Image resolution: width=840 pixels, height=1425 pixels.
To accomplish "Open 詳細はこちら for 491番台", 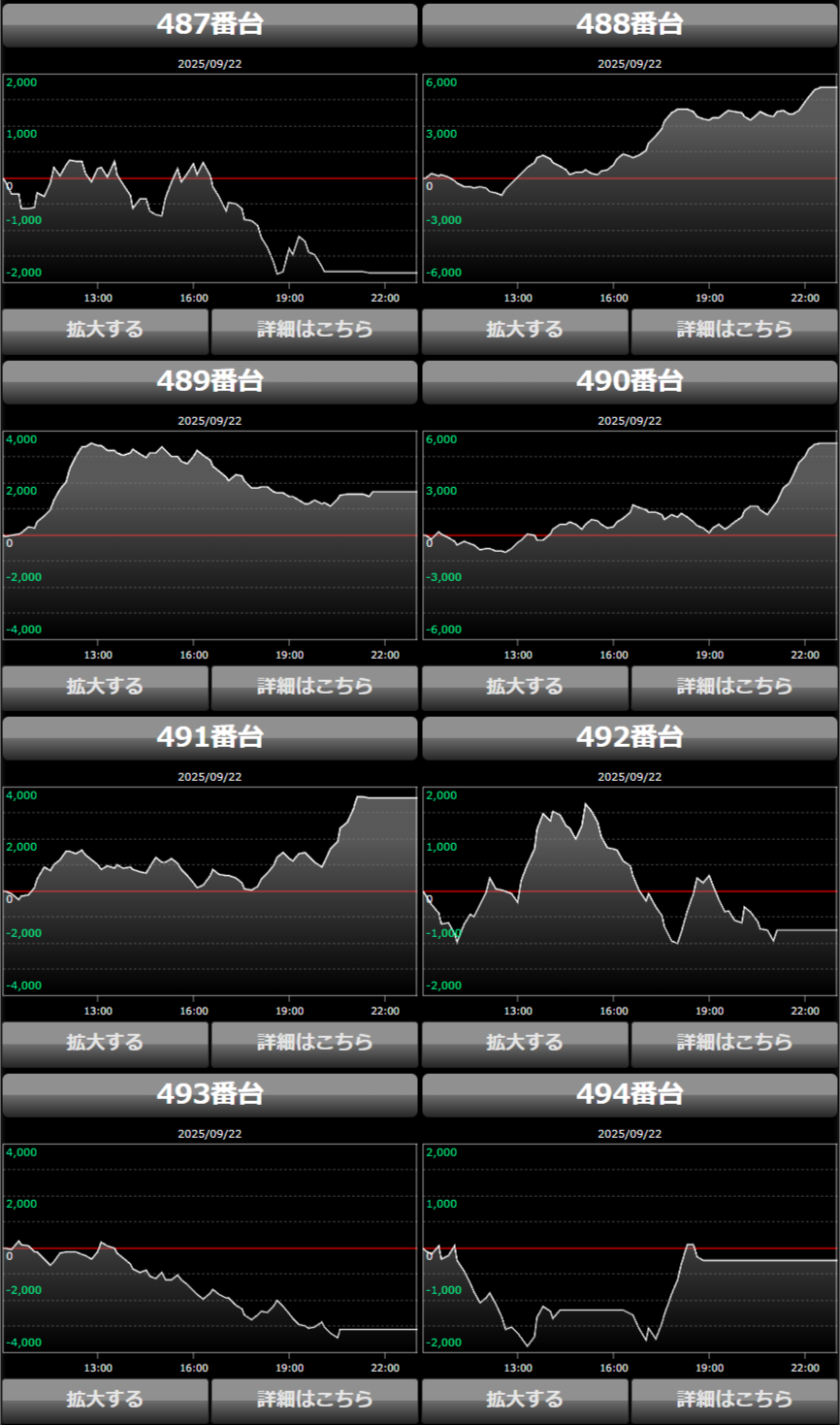I will (x=314, y=1043).
